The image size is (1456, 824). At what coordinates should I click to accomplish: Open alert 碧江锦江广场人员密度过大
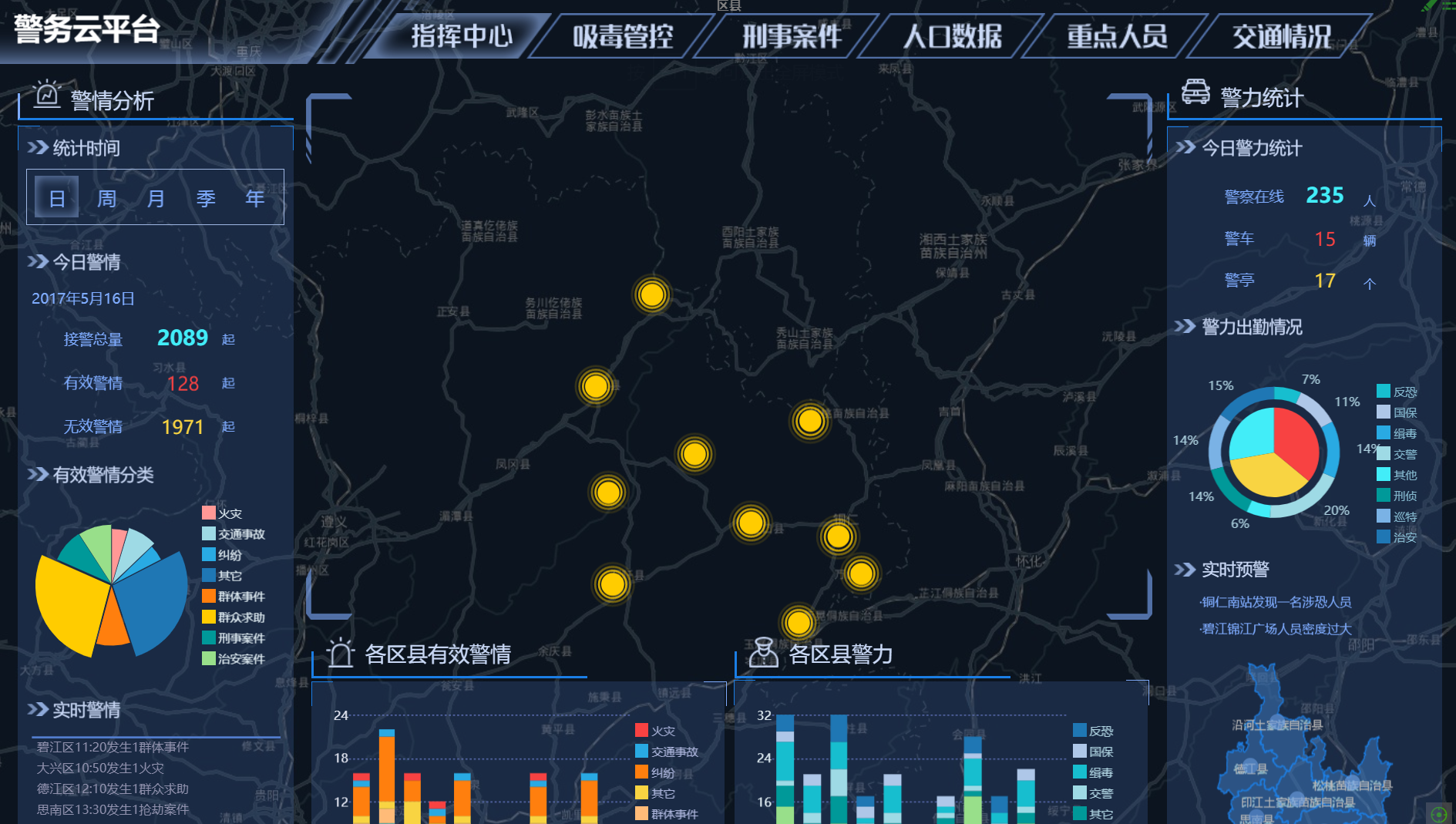pyautogui.click(x=1276, y=629)
